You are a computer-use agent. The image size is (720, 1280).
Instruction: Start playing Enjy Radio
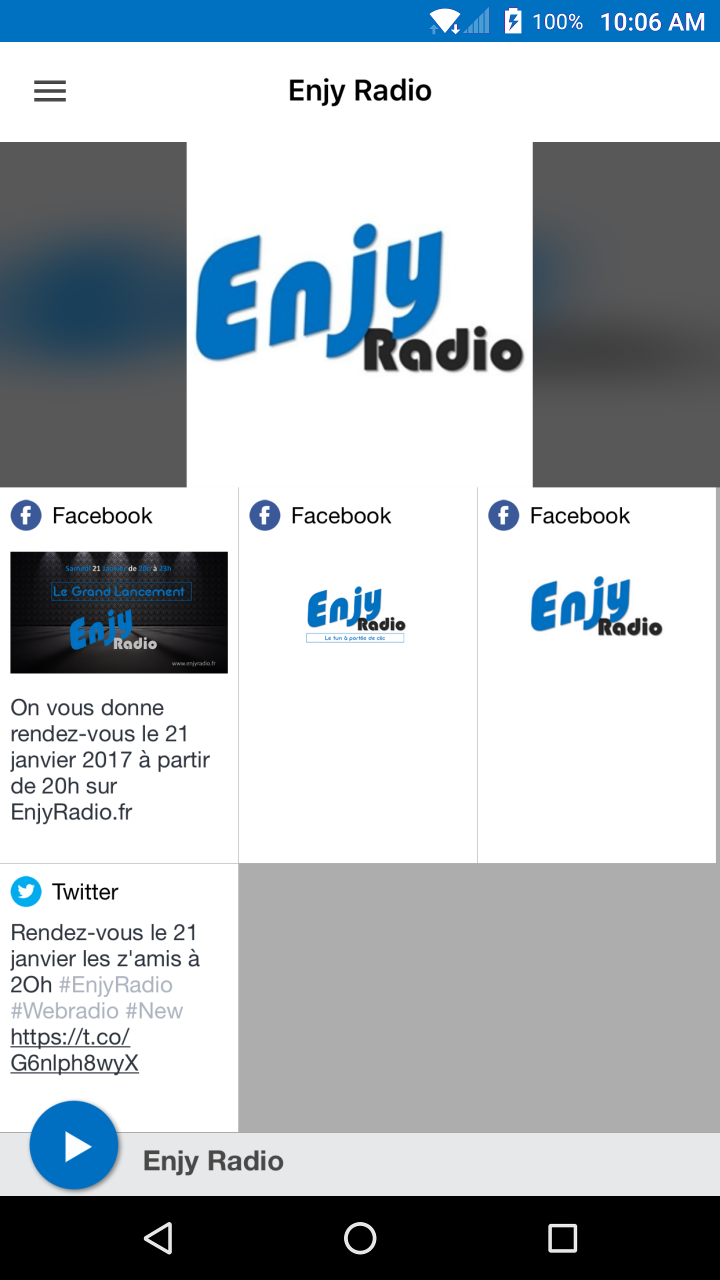pos(74,1146)
